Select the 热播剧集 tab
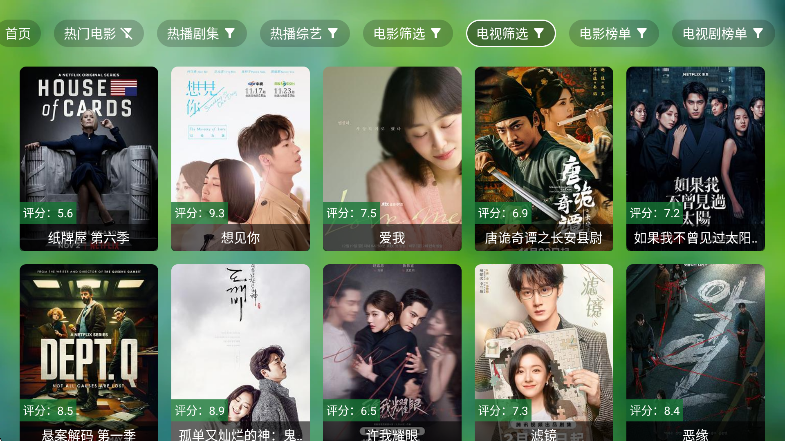This screenshot has width=785, height=441. [x=201, y=33]
